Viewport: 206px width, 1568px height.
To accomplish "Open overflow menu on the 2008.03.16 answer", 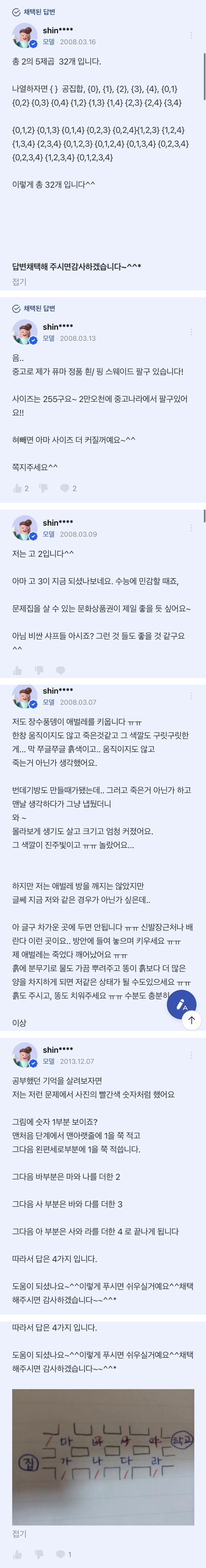I will point(191,36).
